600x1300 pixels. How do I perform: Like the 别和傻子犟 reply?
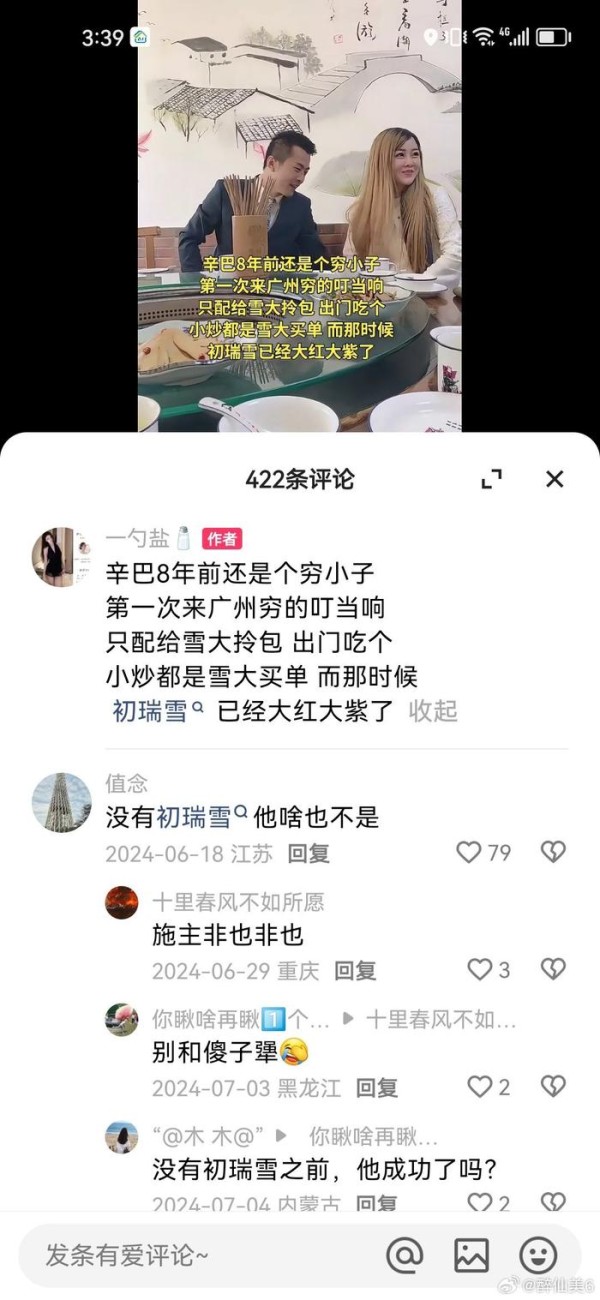[x=481, y=1086]
